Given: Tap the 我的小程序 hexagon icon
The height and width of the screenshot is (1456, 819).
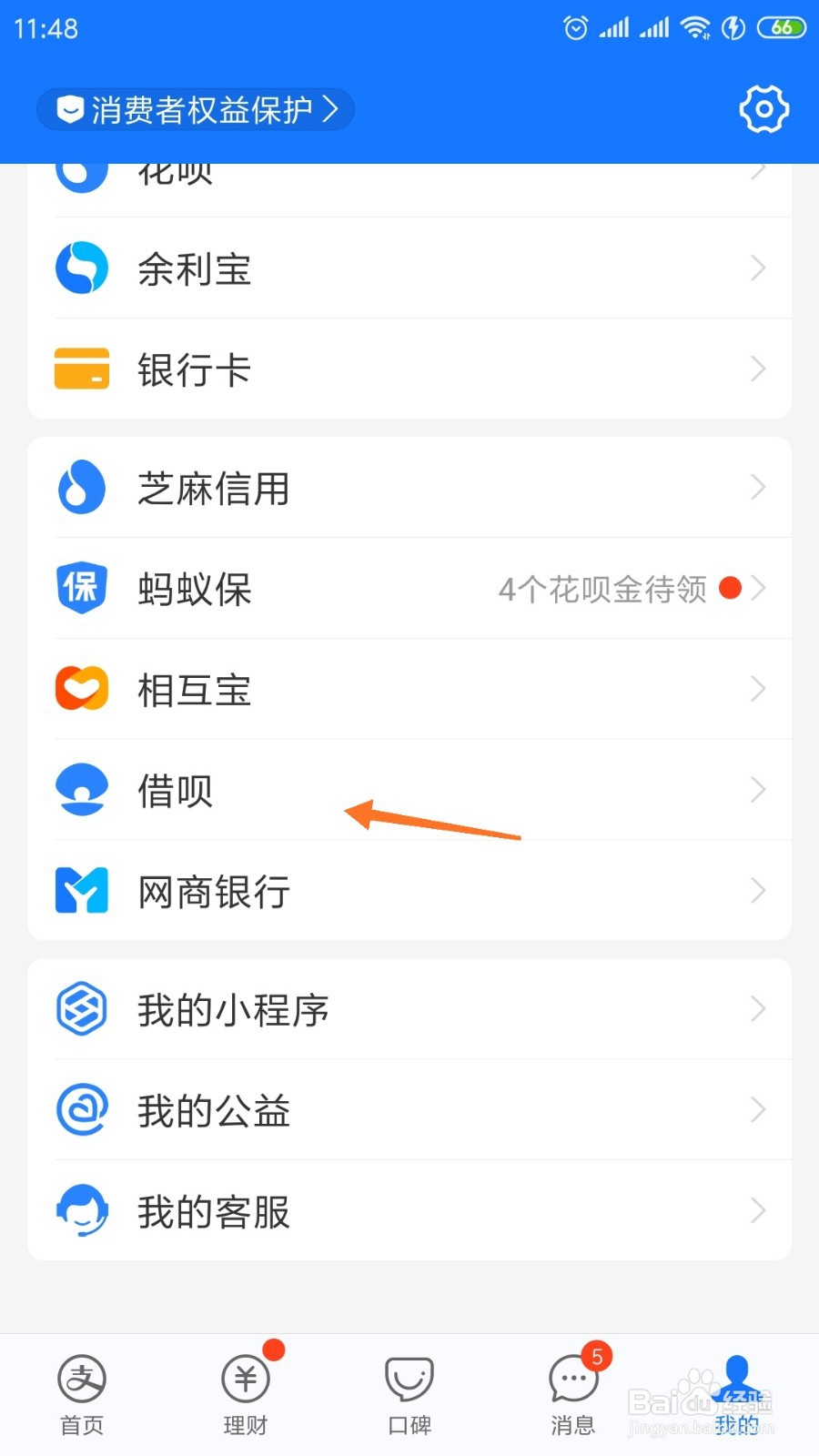Looking at the screenshot, I should (81, 1008).
